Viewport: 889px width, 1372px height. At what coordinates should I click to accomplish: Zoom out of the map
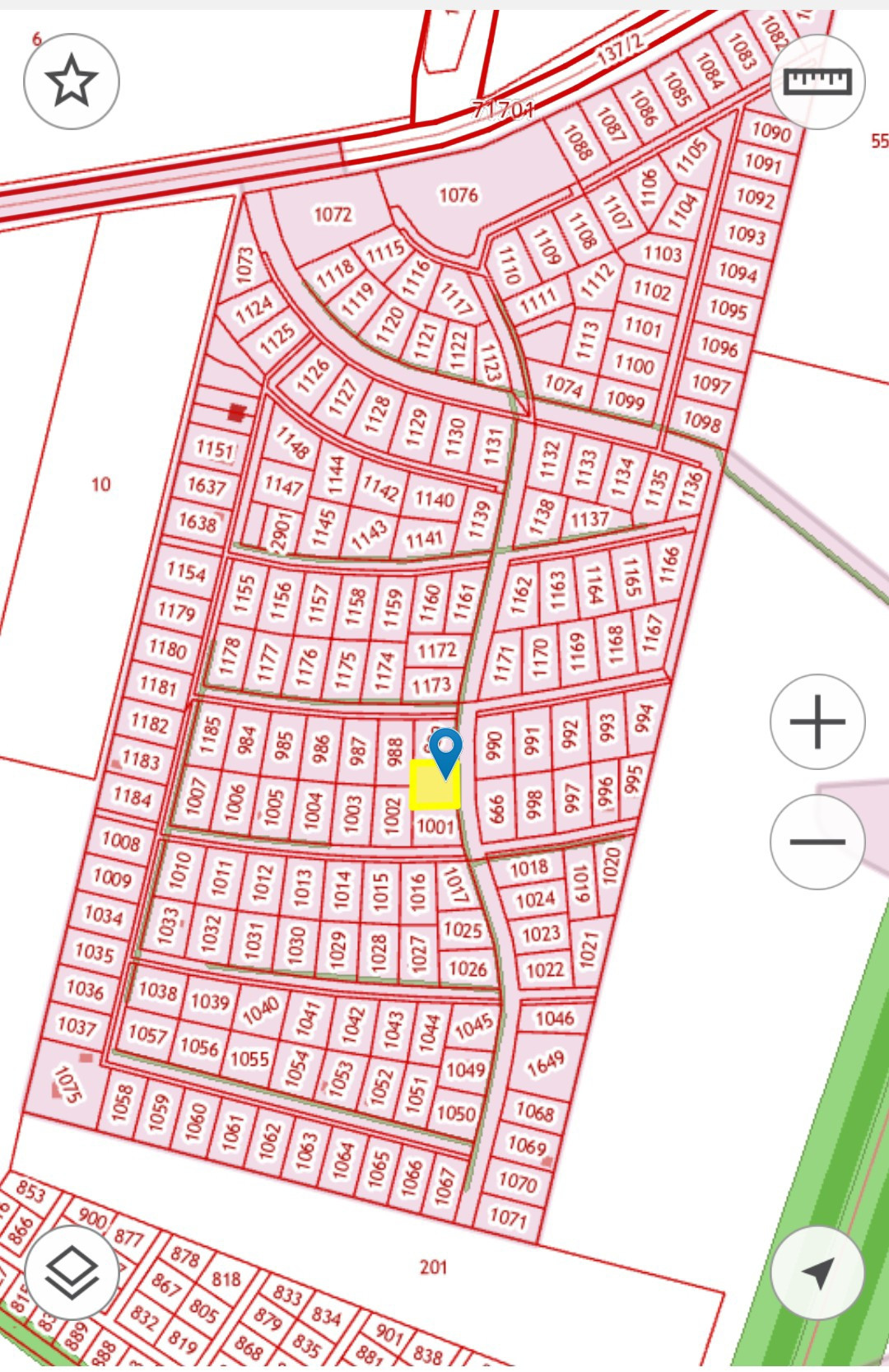point(817,841)
